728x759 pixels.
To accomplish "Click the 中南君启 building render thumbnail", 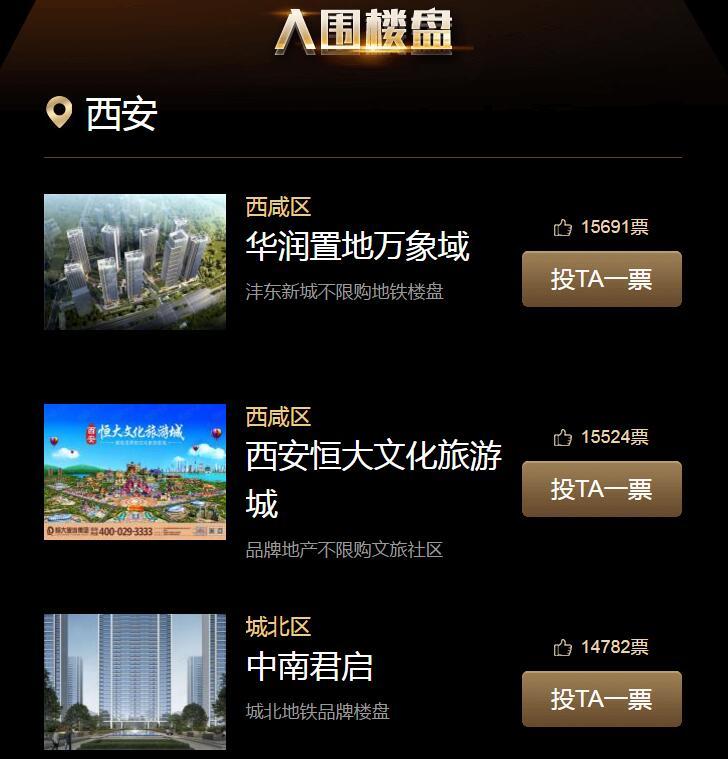I will [134, 682].
